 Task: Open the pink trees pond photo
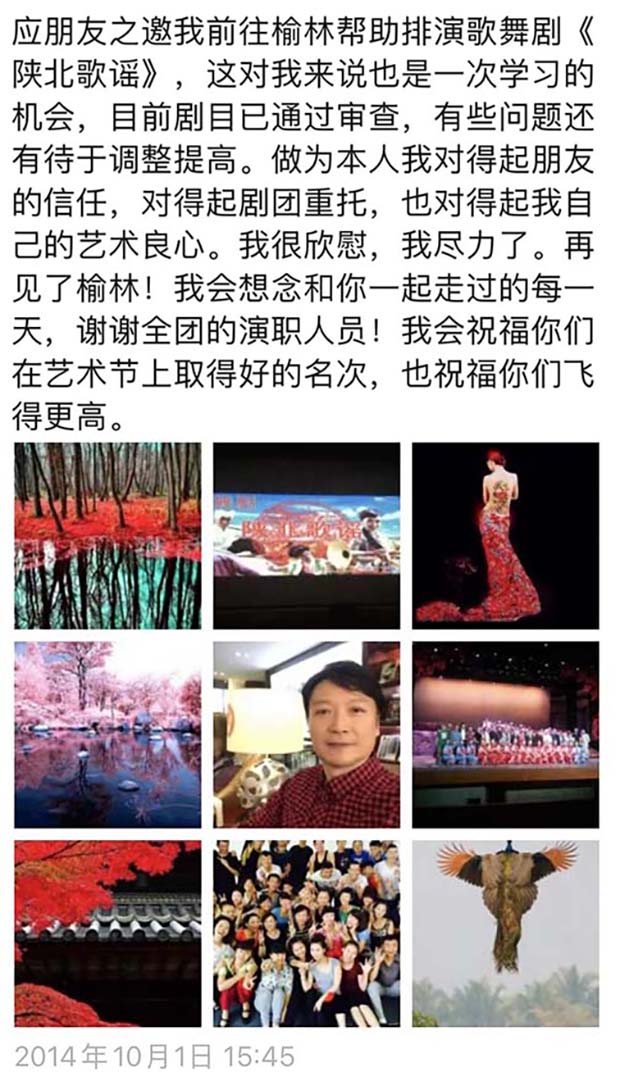[x=107, y=734]
